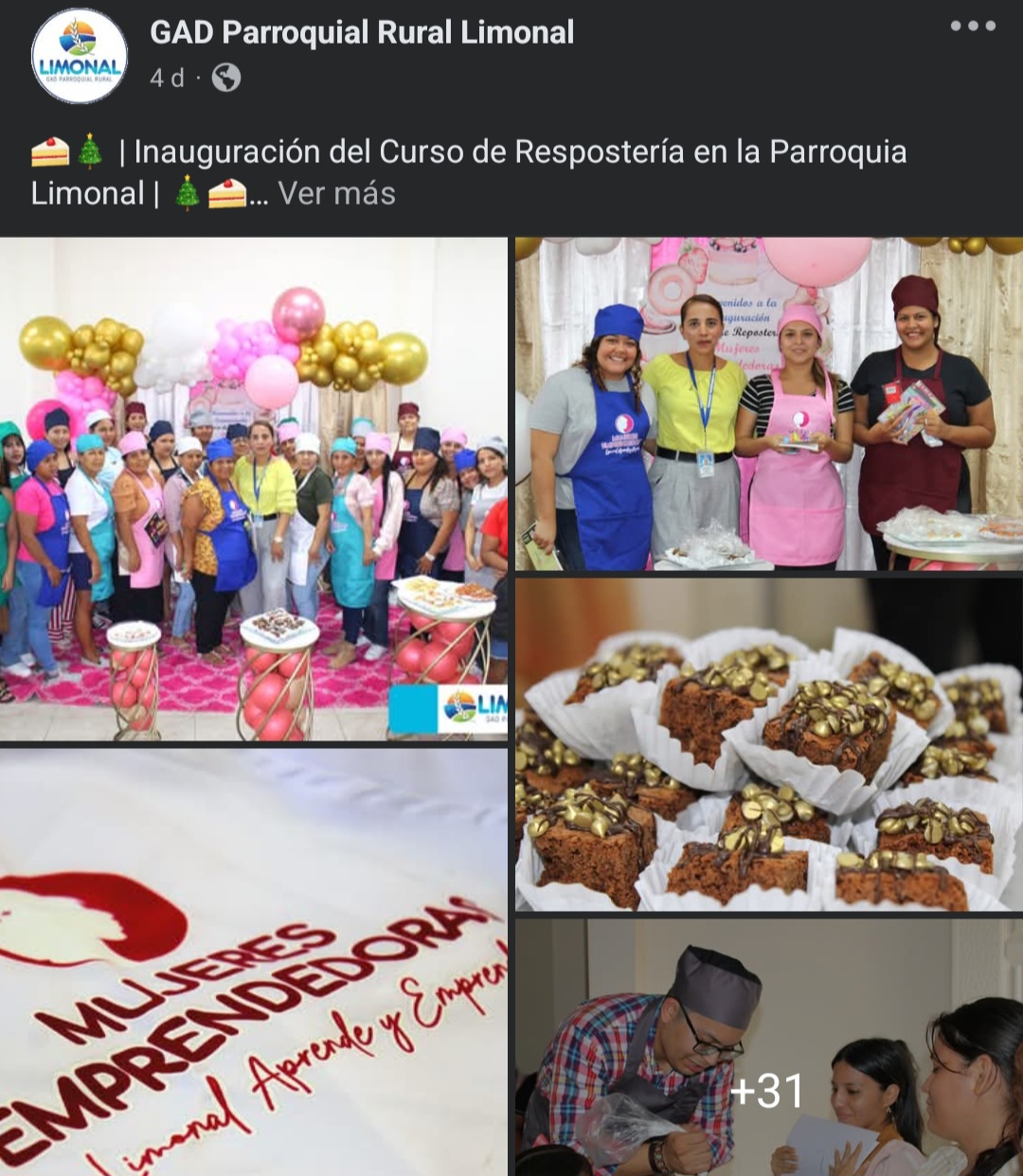The width and height of the screenshot is (1023, 1176).
Task: Open the GAD Parroquial Rural Limonal page name
Action: [362, 32]
